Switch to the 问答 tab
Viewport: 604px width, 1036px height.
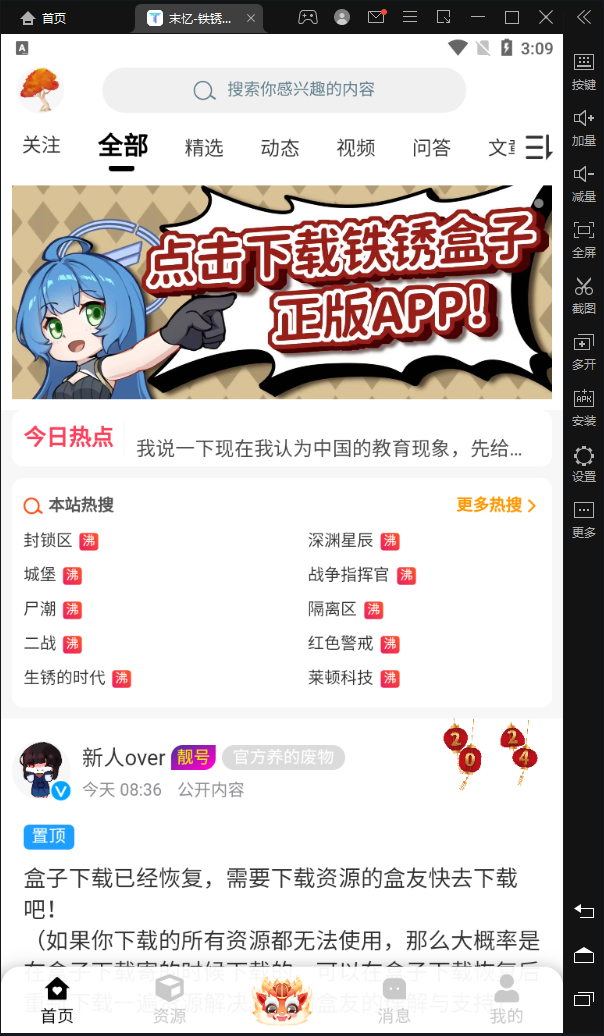point(432,148)
